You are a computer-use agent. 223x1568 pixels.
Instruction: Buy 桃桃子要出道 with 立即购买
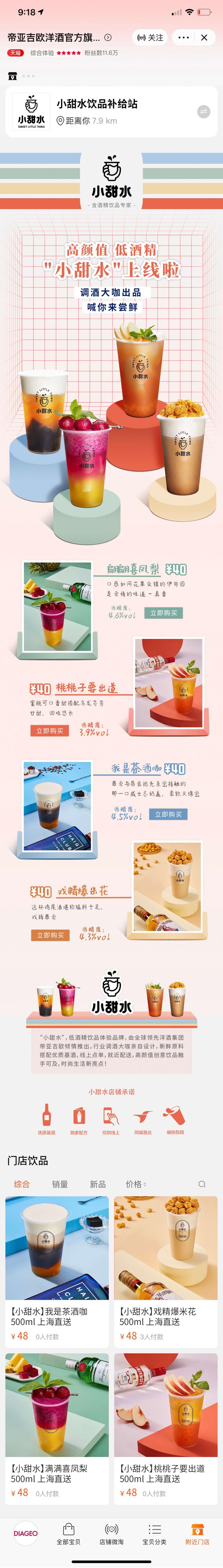(x=49, y=731)
